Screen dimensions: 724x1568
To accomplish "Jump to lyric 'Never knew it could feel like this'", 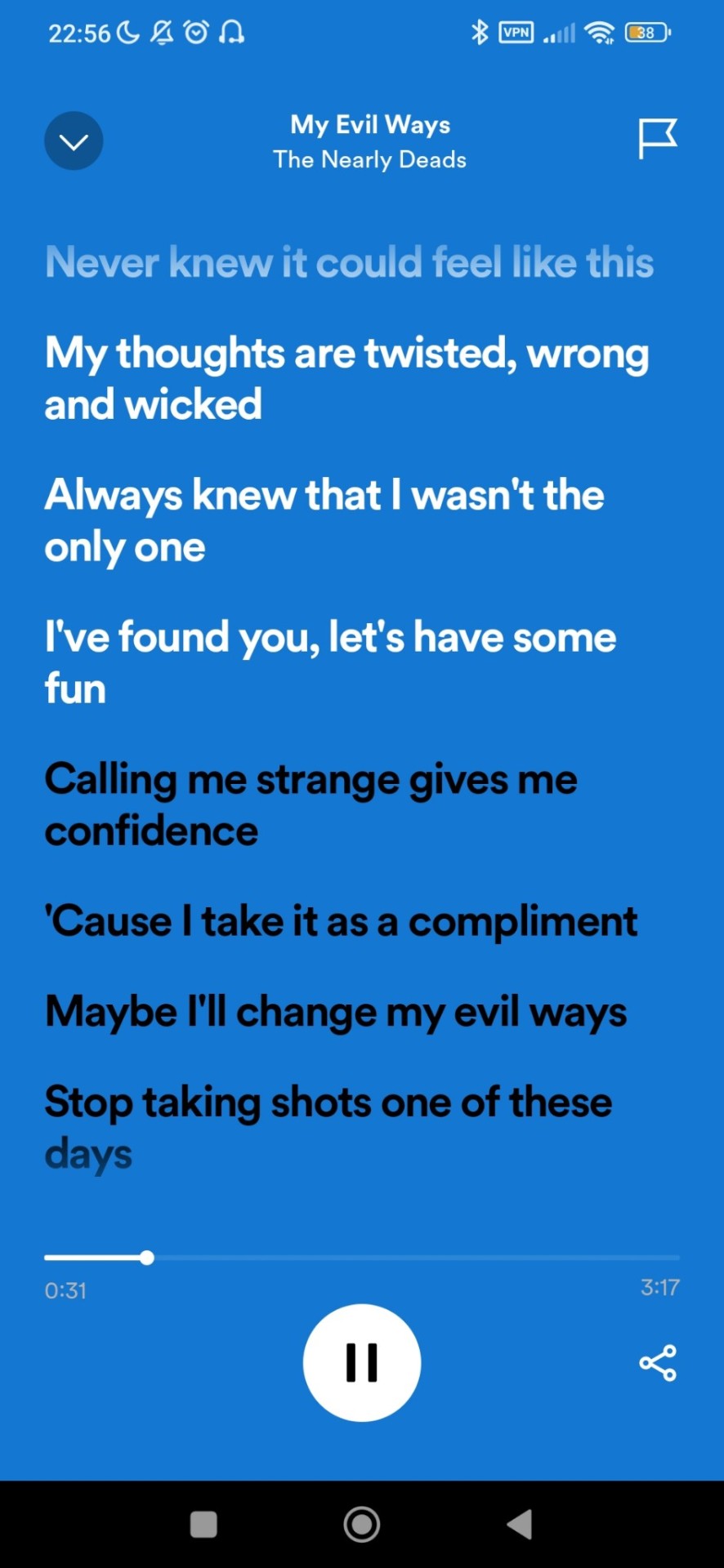I will point(349,263).
